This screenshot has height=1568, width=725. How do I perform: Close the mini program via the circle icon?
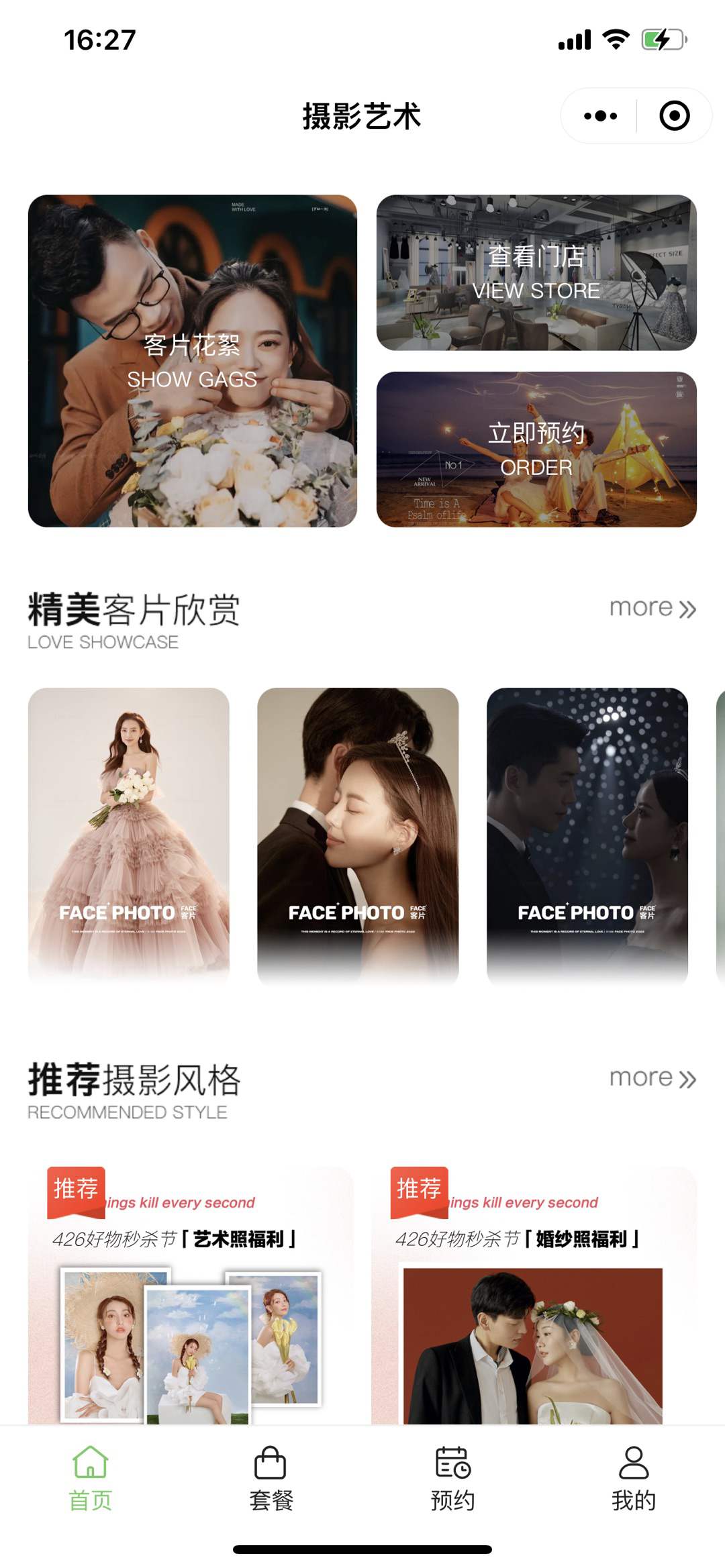(674, 116)
